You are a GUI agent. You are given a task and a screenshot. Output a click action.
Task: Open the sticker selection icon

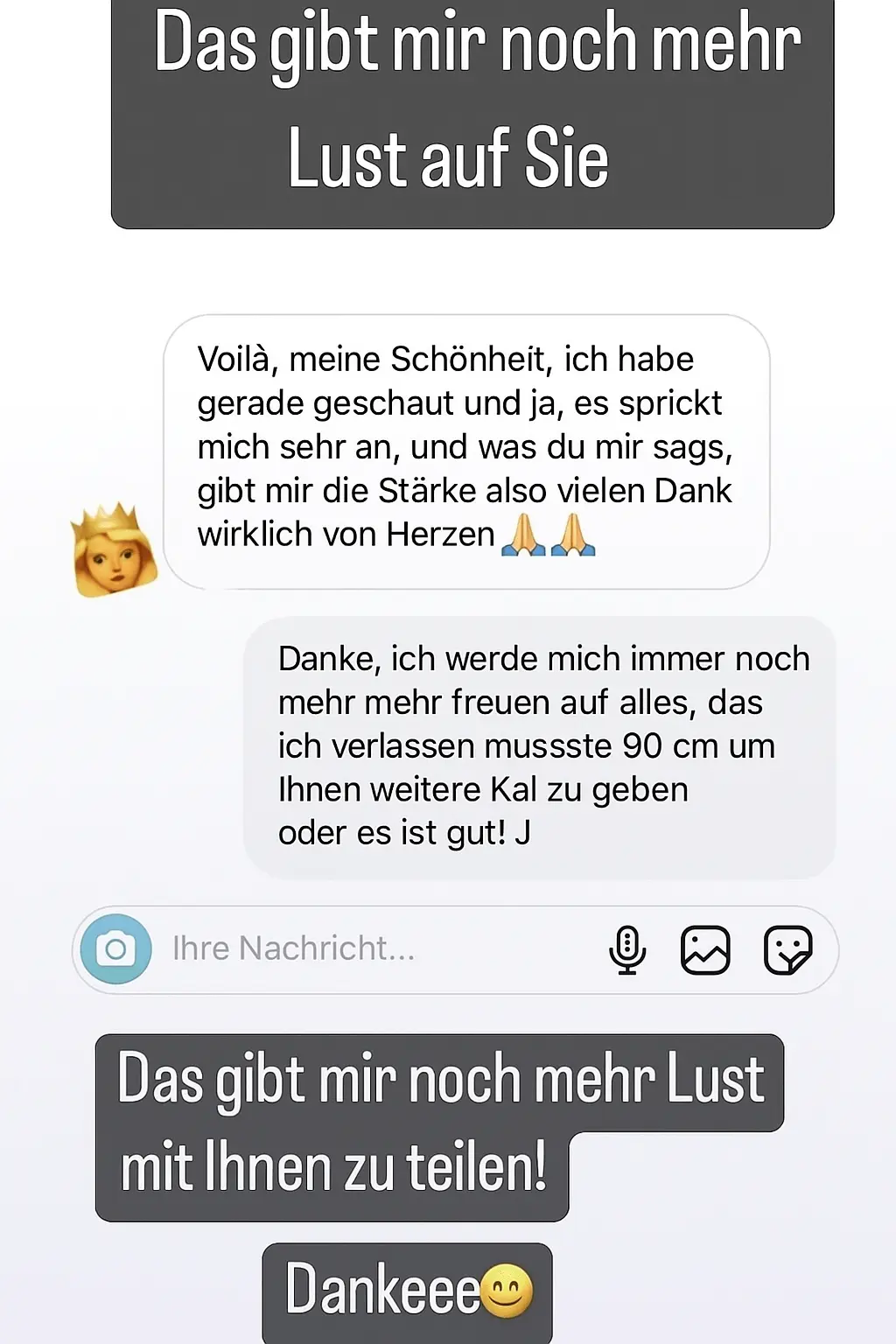coord(788,948)
